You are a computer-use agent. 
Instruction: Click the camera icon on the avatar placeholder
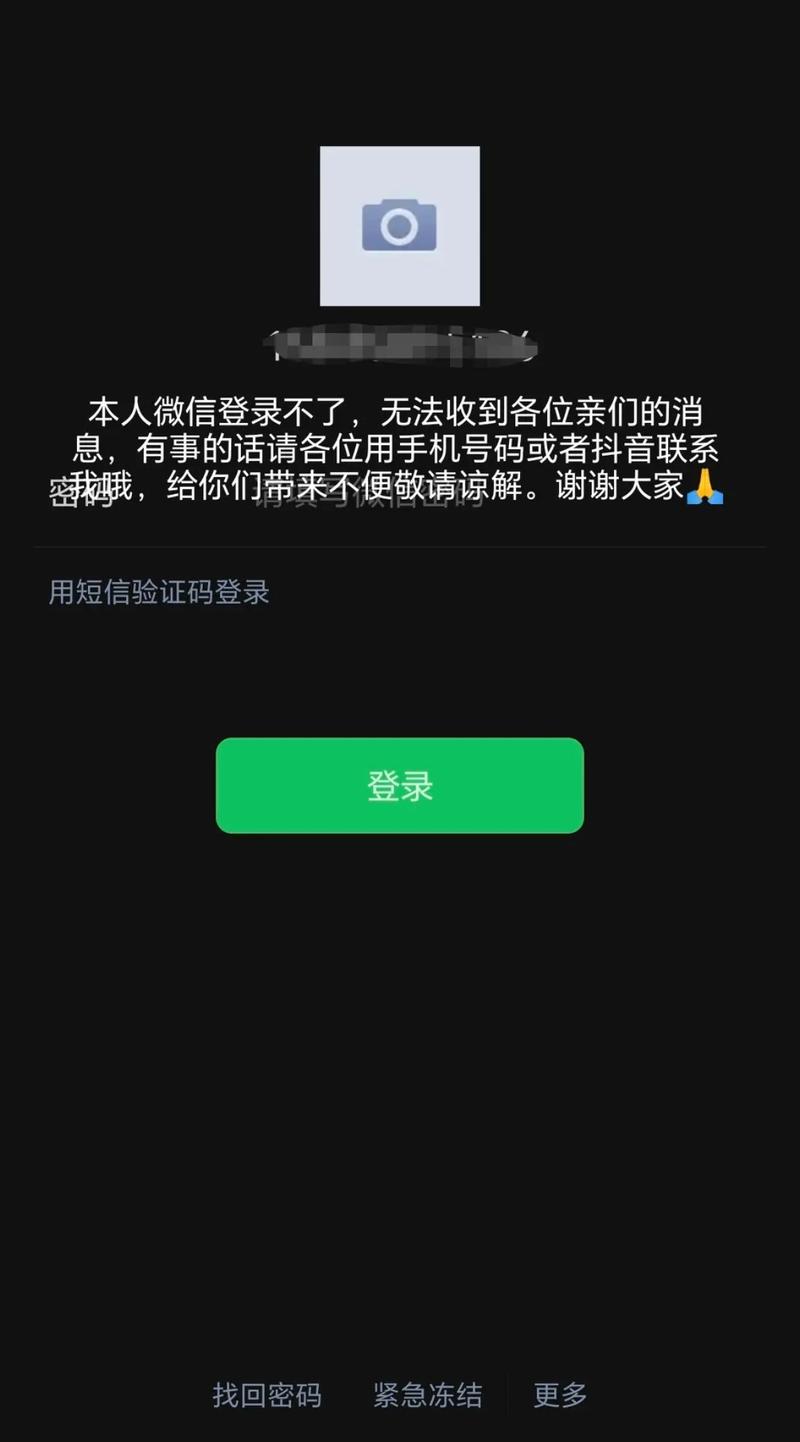[x=400, y=226]
